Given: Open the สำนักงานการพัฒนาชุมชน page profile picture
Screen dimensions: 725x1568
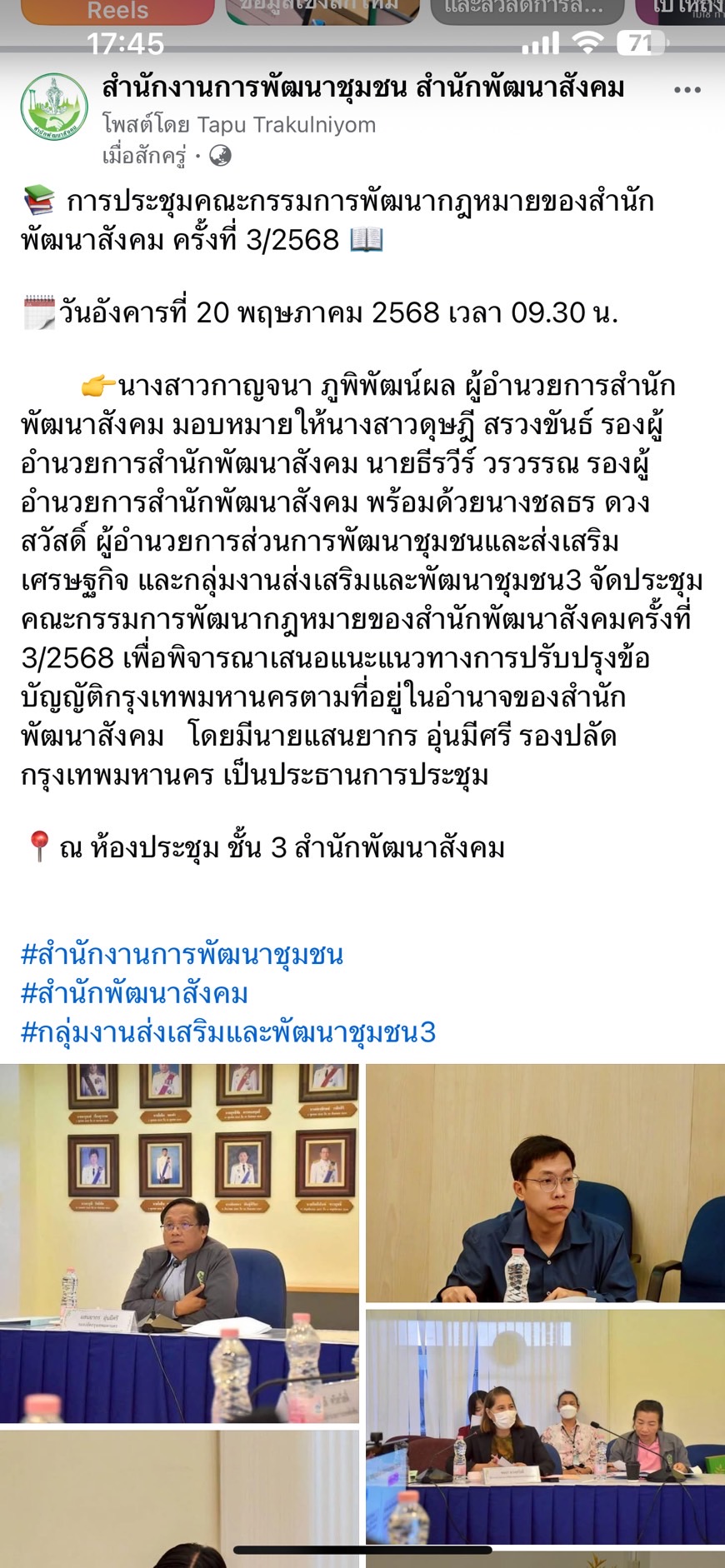Looking at the screenshot, I should 54,107.
